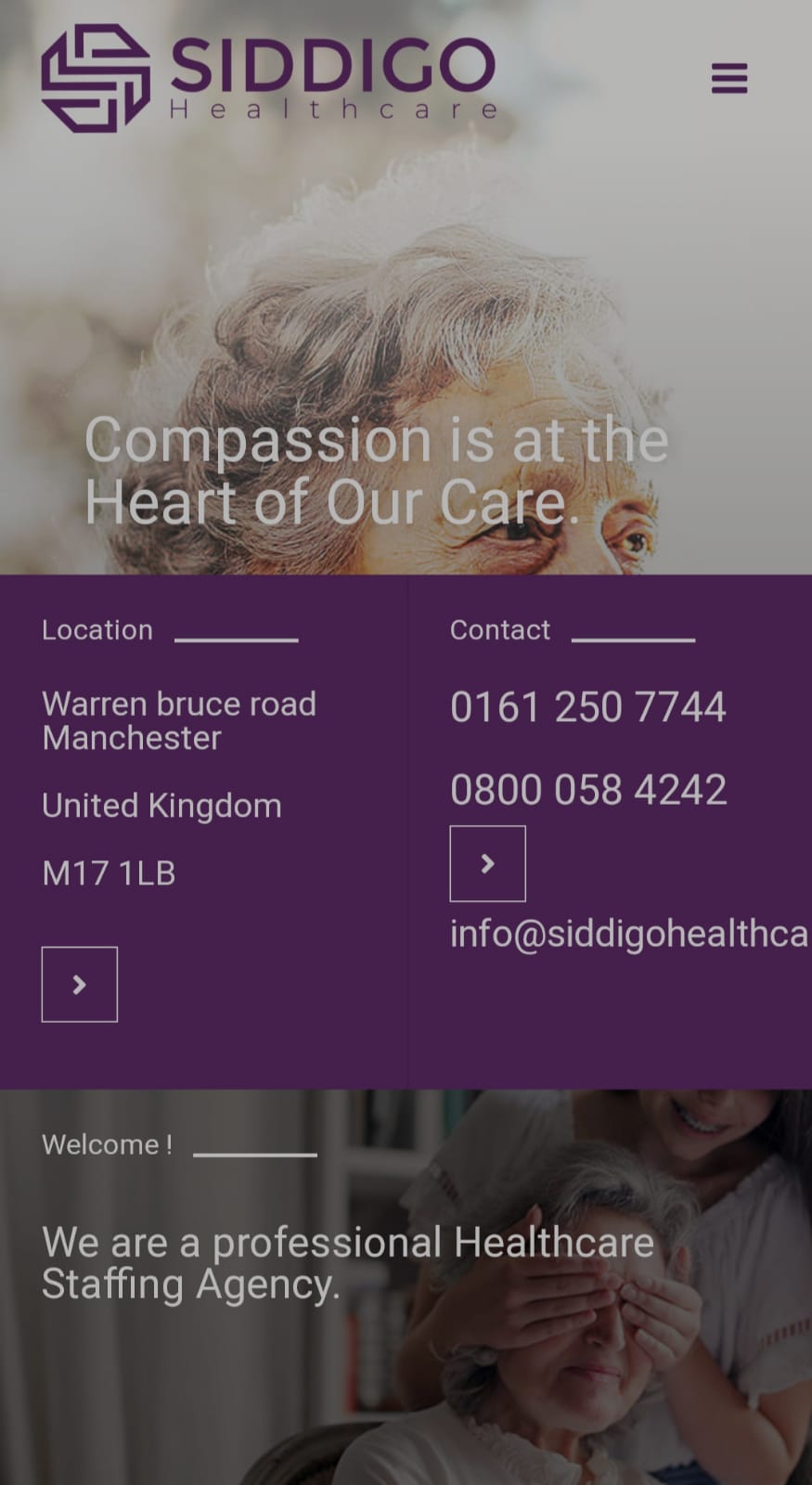Email the info@siddigohealthcare address
This screenshot has height=1485, width=812.
tap(628, 934)
